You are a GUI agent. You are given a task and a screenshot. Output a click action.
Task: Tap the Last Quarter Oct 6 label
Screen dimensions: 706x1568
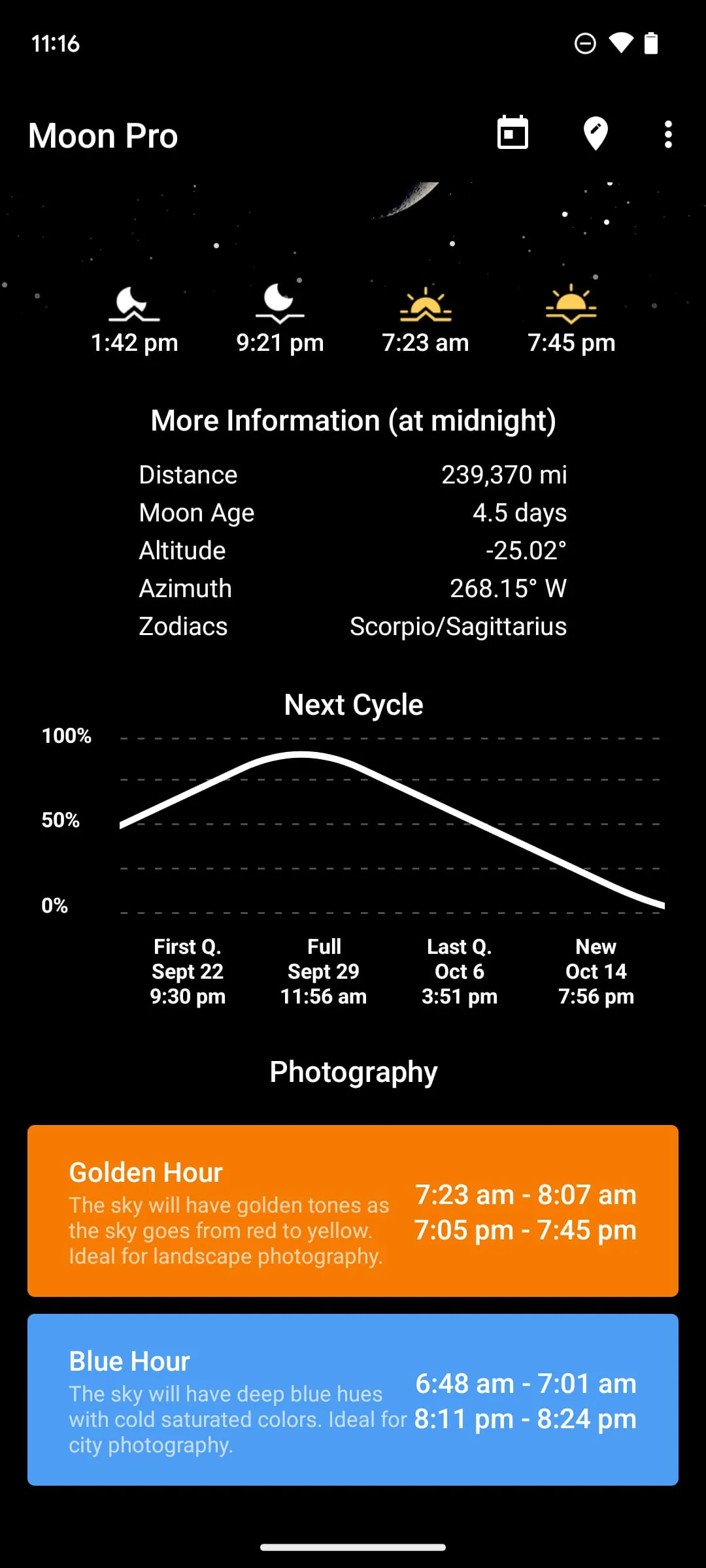coord(460,971)
